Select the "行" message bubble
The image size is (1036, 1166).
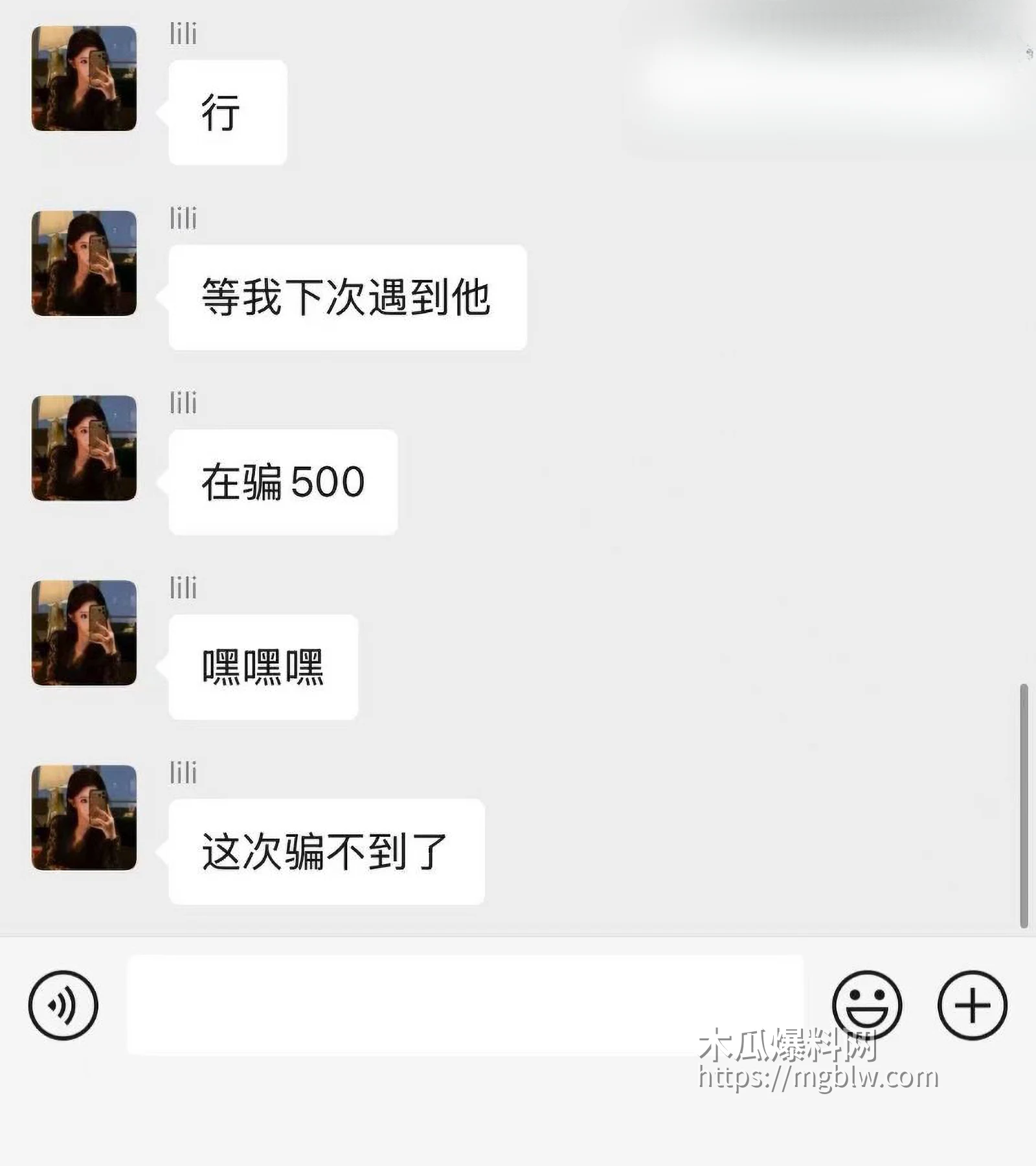(x=227, y=111)
